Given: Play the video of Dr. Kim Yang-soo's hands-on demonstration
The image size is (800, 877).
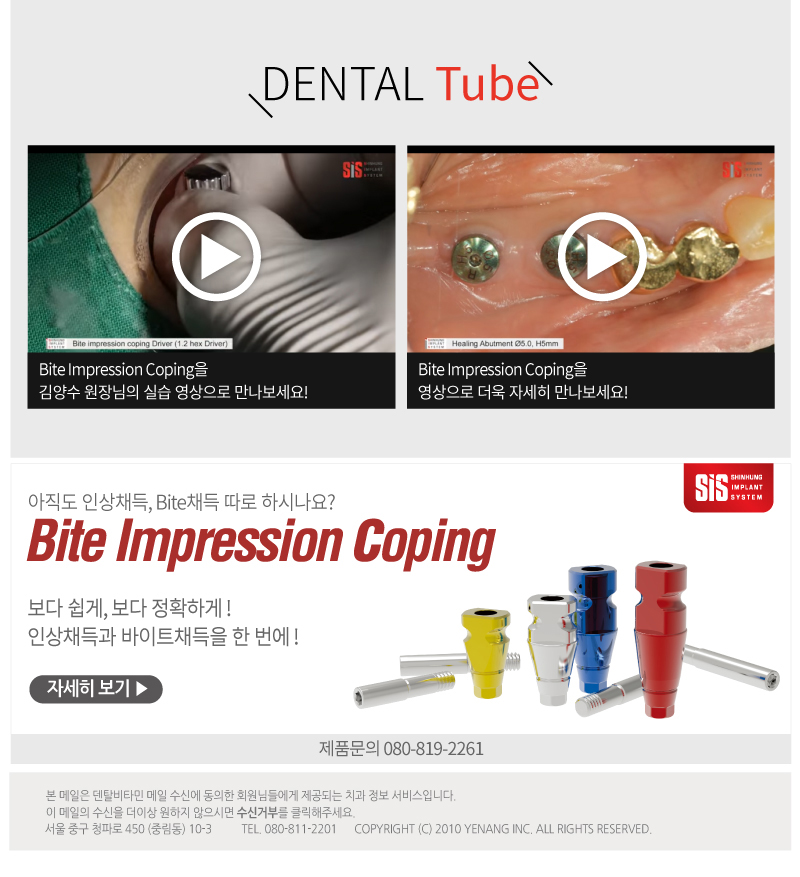Looking at the screenshot, I should [216, 257].
